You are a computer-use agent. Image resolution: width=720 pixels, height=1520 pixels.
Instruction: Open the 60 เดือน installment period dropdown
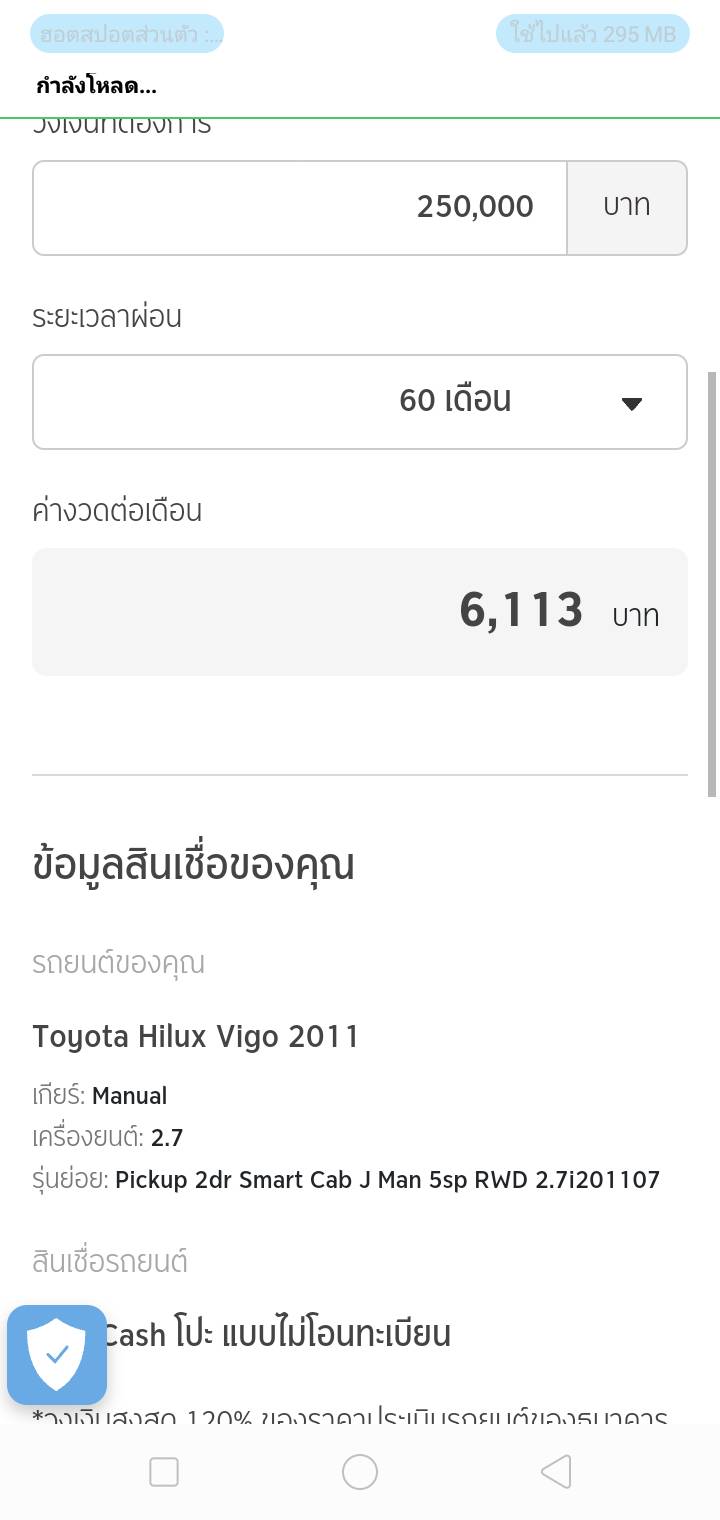pos(360,402)
